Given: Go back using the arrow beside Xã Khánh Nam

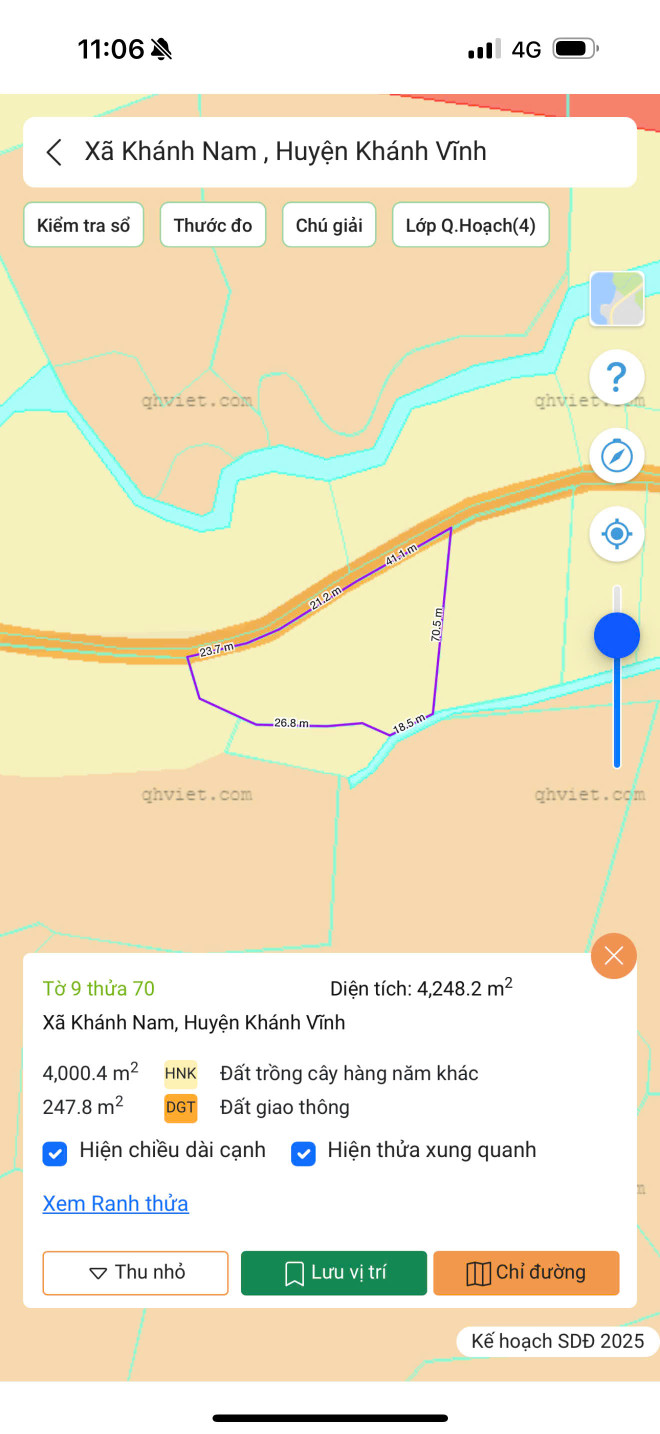Looking at the screenshot, I should click(x=54, y=152).
